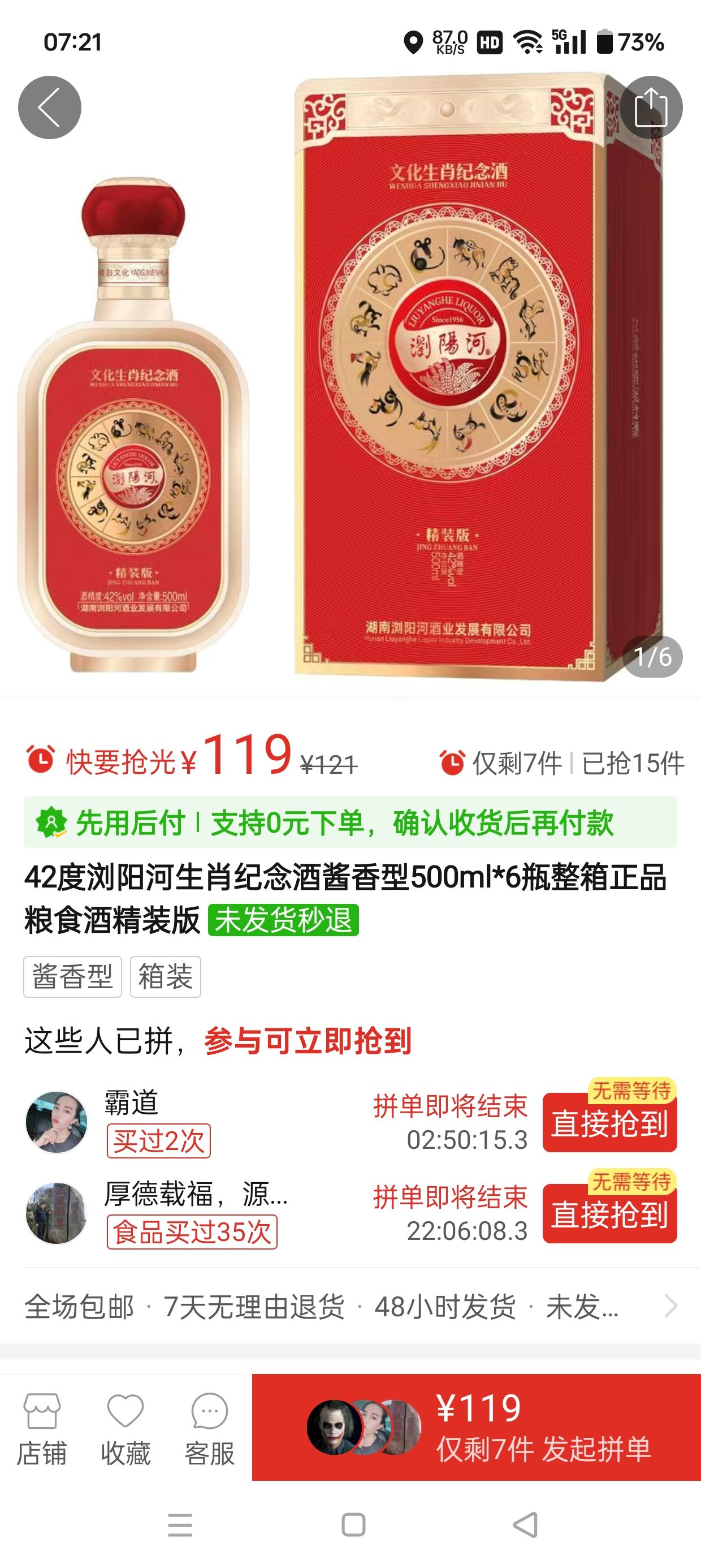Select the 酱香型 tag
The image size is (701, 1568).
click(x=72, y=976)
